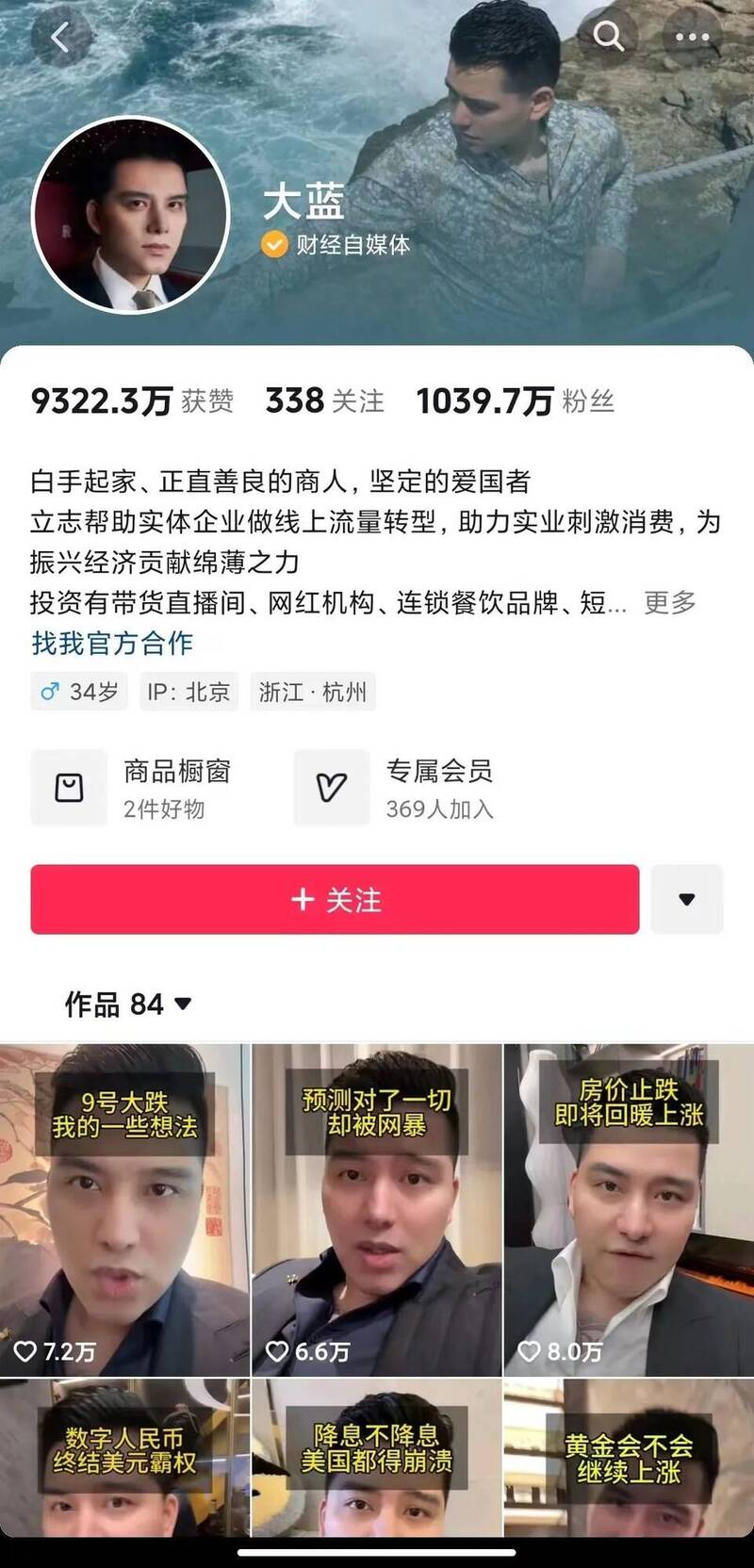Click the heart icon under the 7.2万 video
Viewport: 754px width, 1568px height.
[25, 1351]
